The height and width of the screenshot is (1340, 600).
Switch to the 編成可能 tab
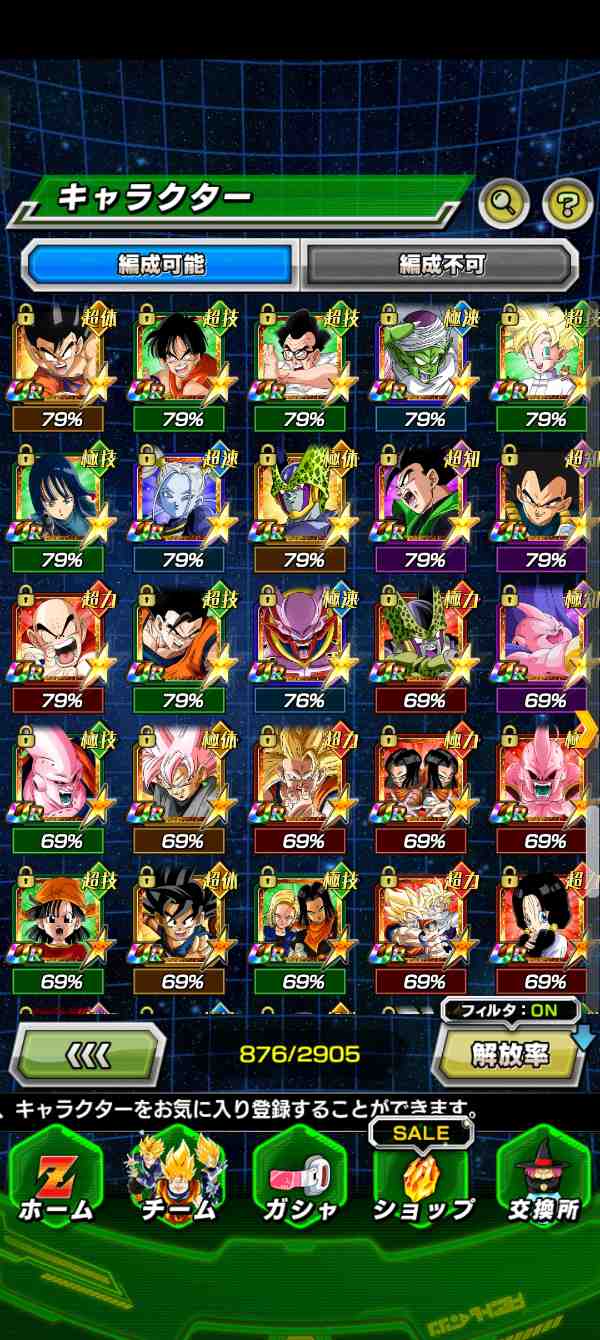point(160,264)
